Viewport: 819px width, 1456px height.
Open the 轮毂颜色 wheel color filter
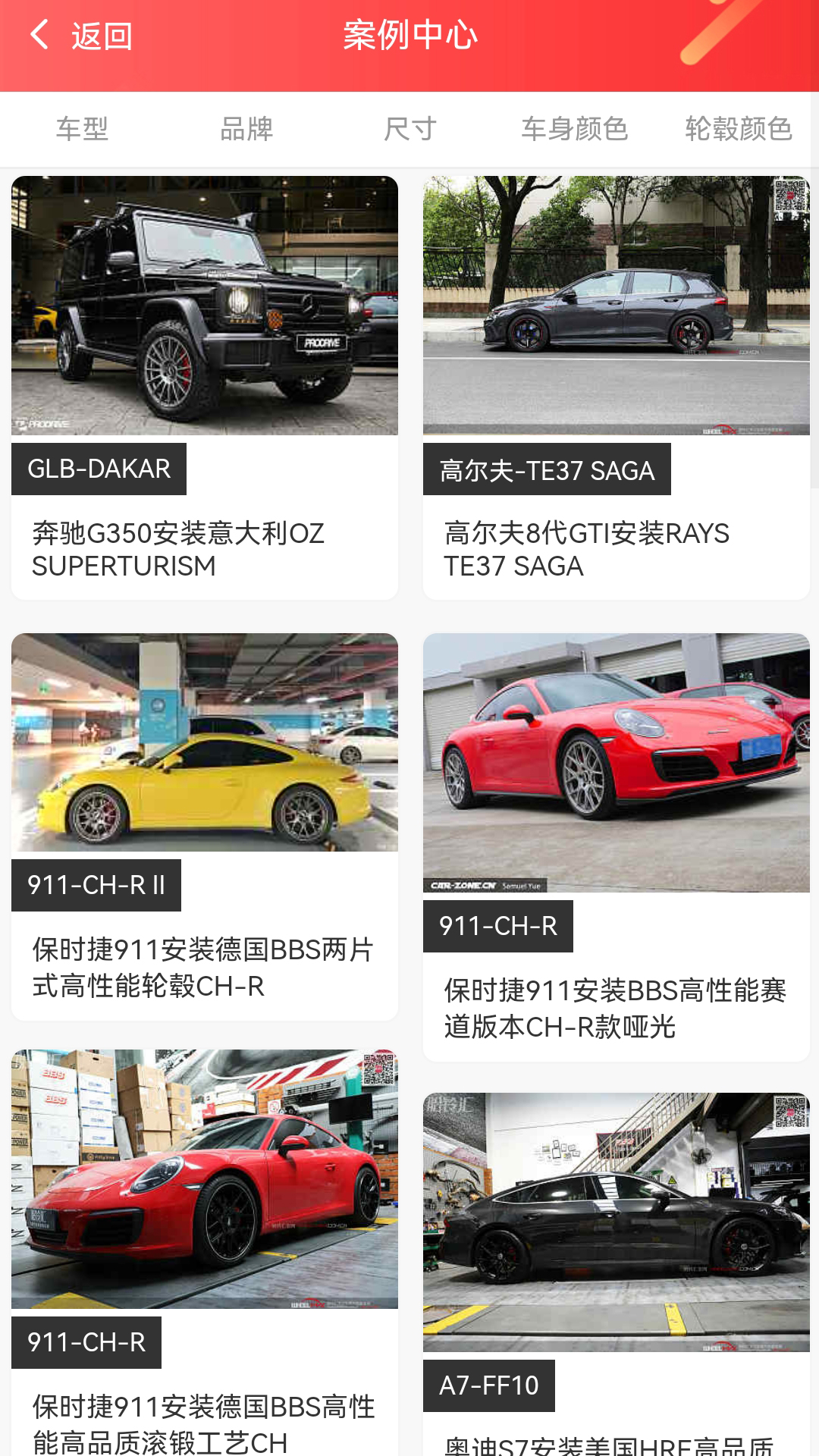[x=737, y=129]
